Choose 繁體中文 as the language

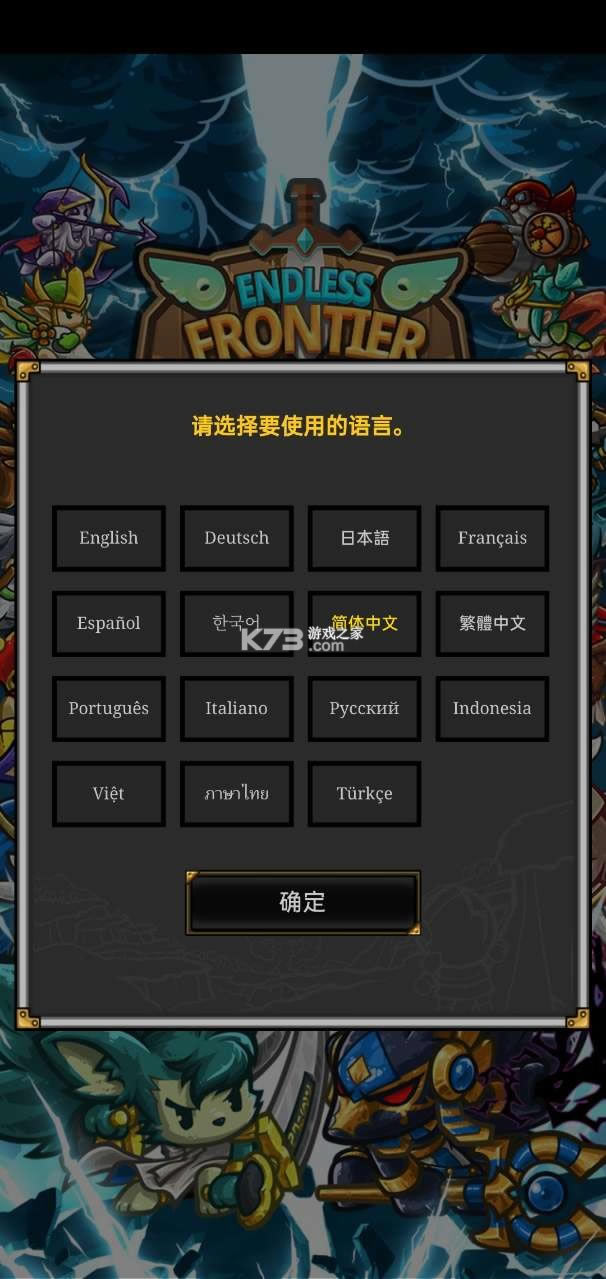(x=492, y=623)
